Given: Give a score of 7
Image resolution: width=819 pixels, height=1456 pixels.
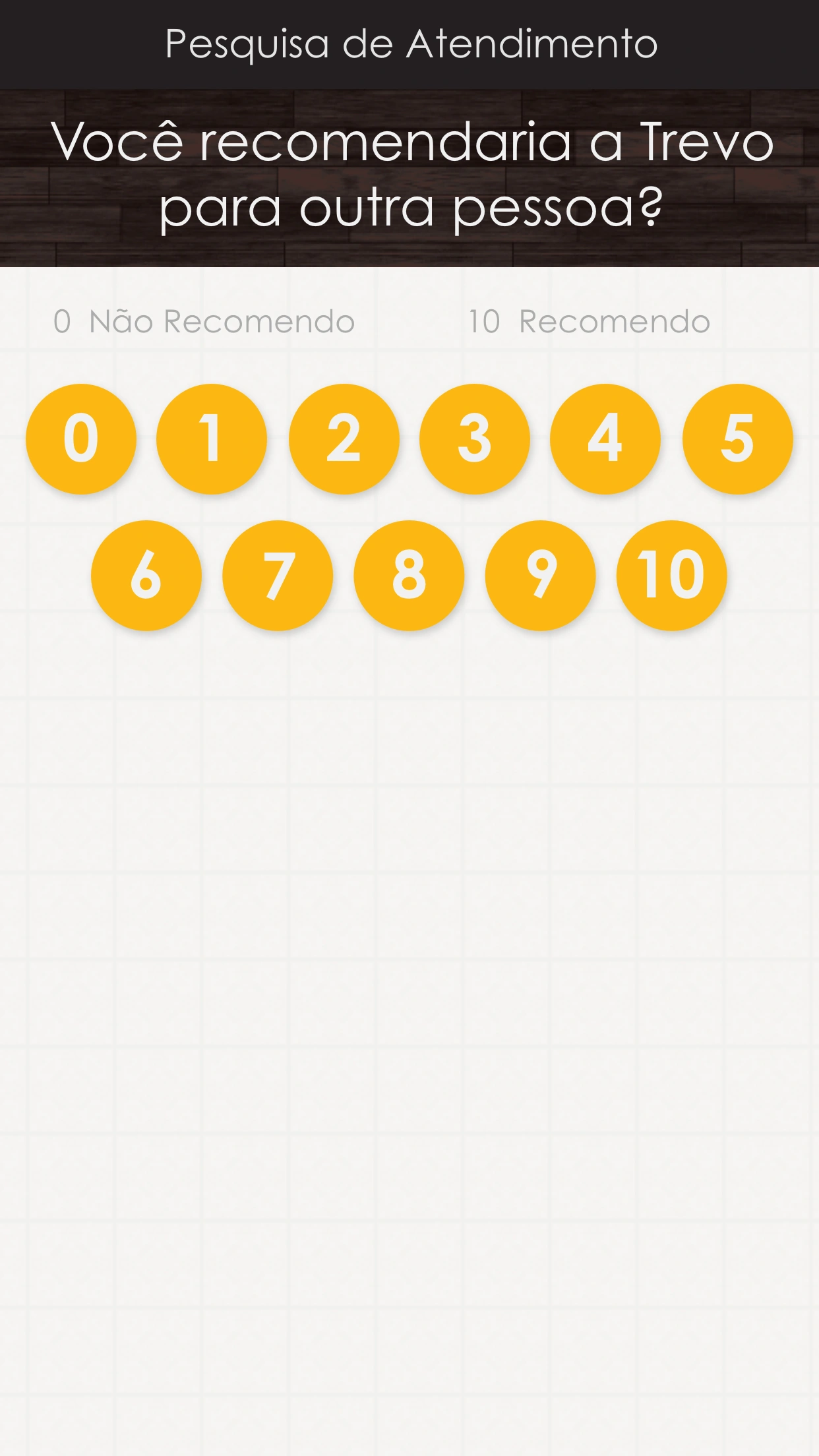Looking at the screenshot, I should click(x=278, y=576).
